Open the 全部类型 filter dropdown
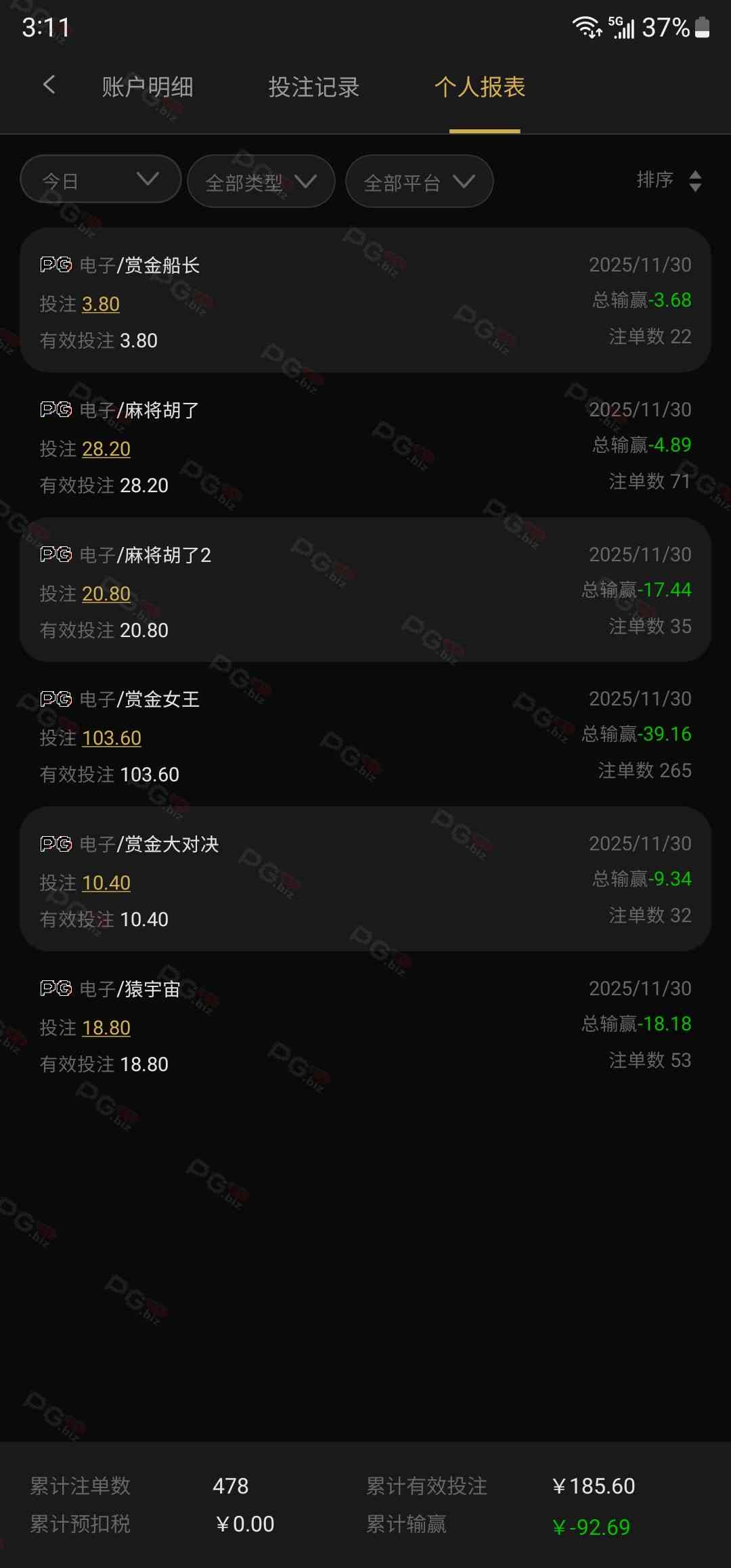 [261, 181]
